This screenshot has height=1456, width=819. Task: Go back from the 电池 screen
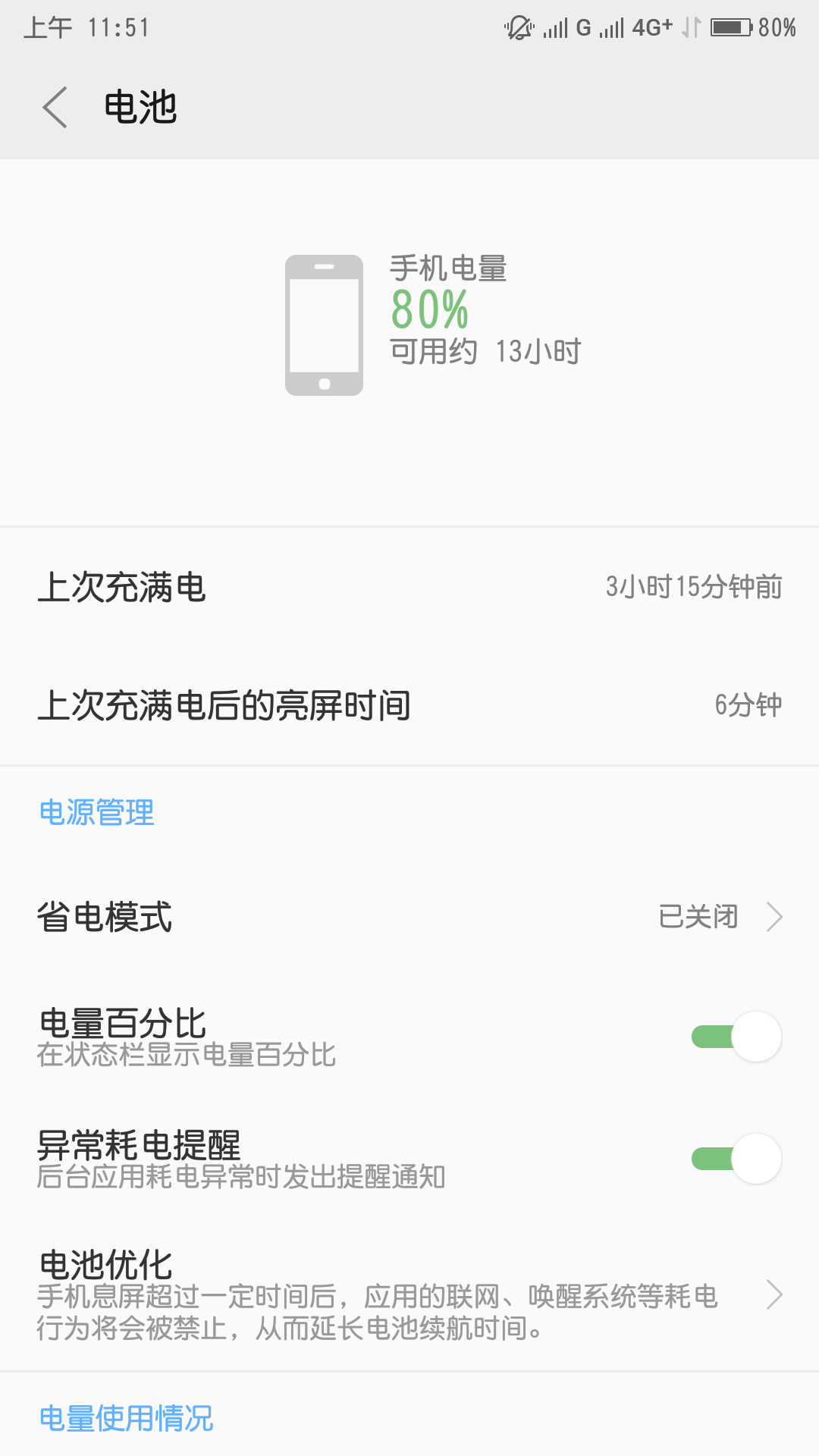click(55, 107)
